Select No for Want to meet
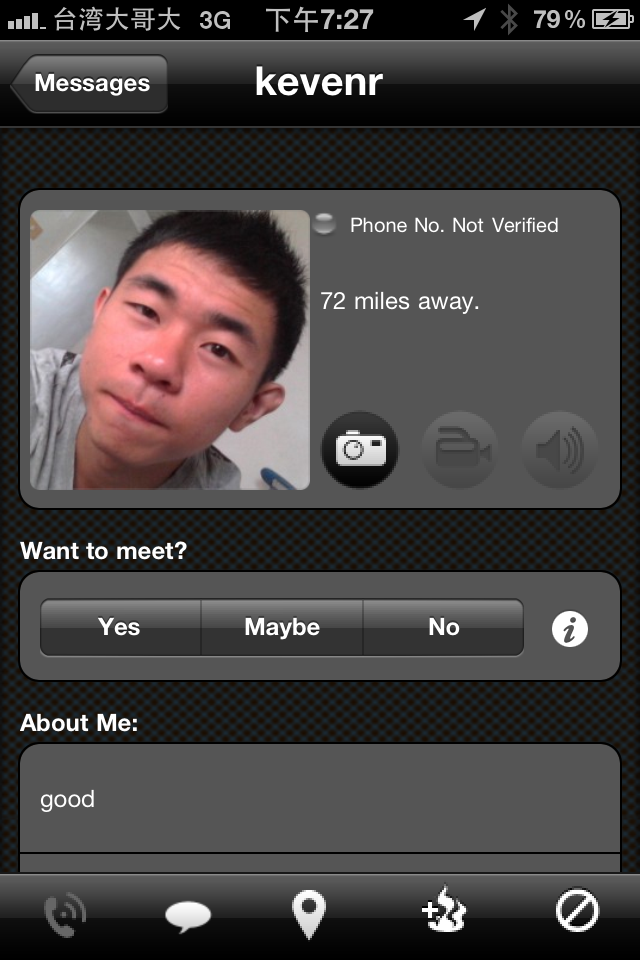 point(443,627)
